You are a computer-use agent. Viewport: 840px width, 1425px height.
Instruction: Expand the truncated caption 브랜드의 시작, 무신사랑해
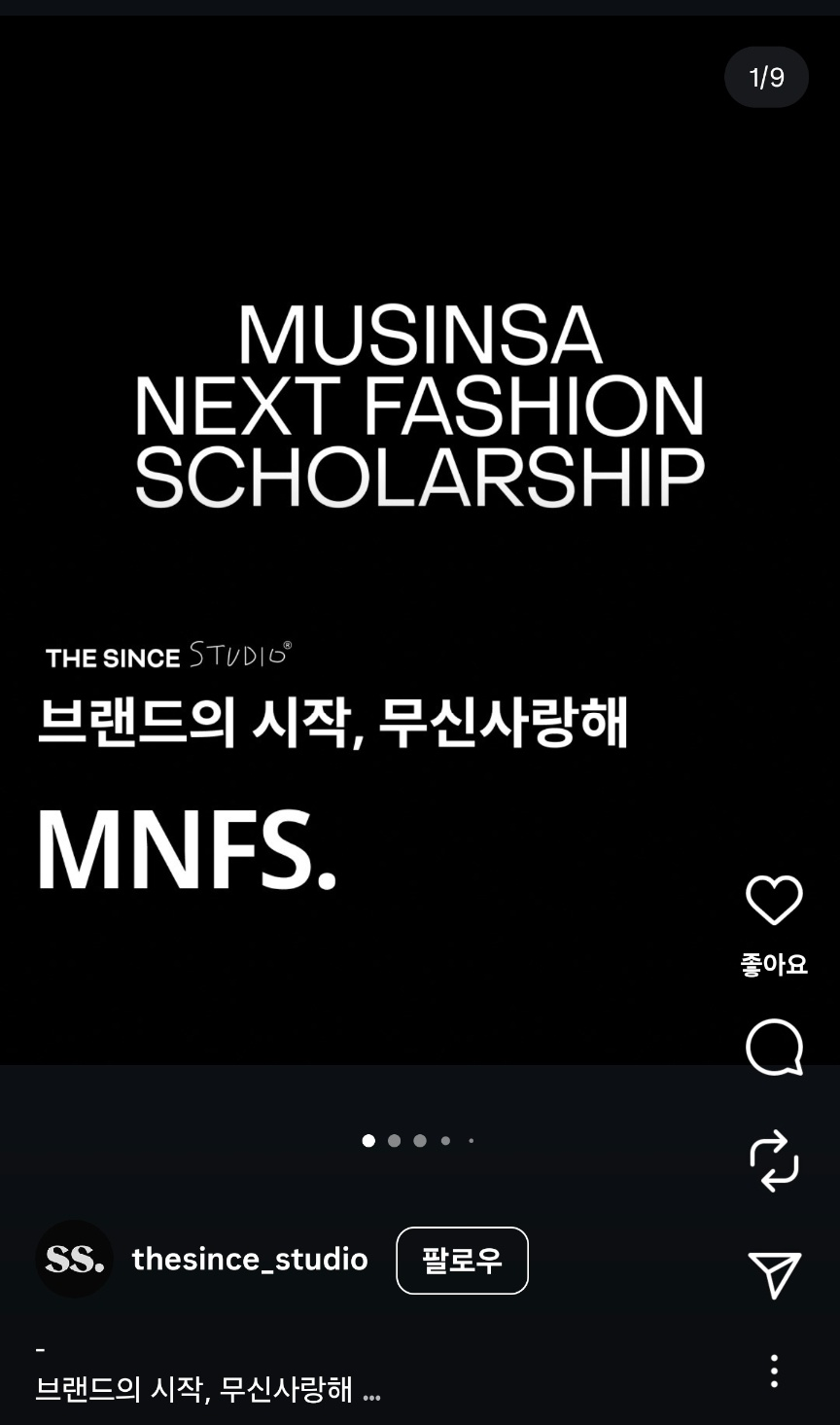[x=371, y=1391]
